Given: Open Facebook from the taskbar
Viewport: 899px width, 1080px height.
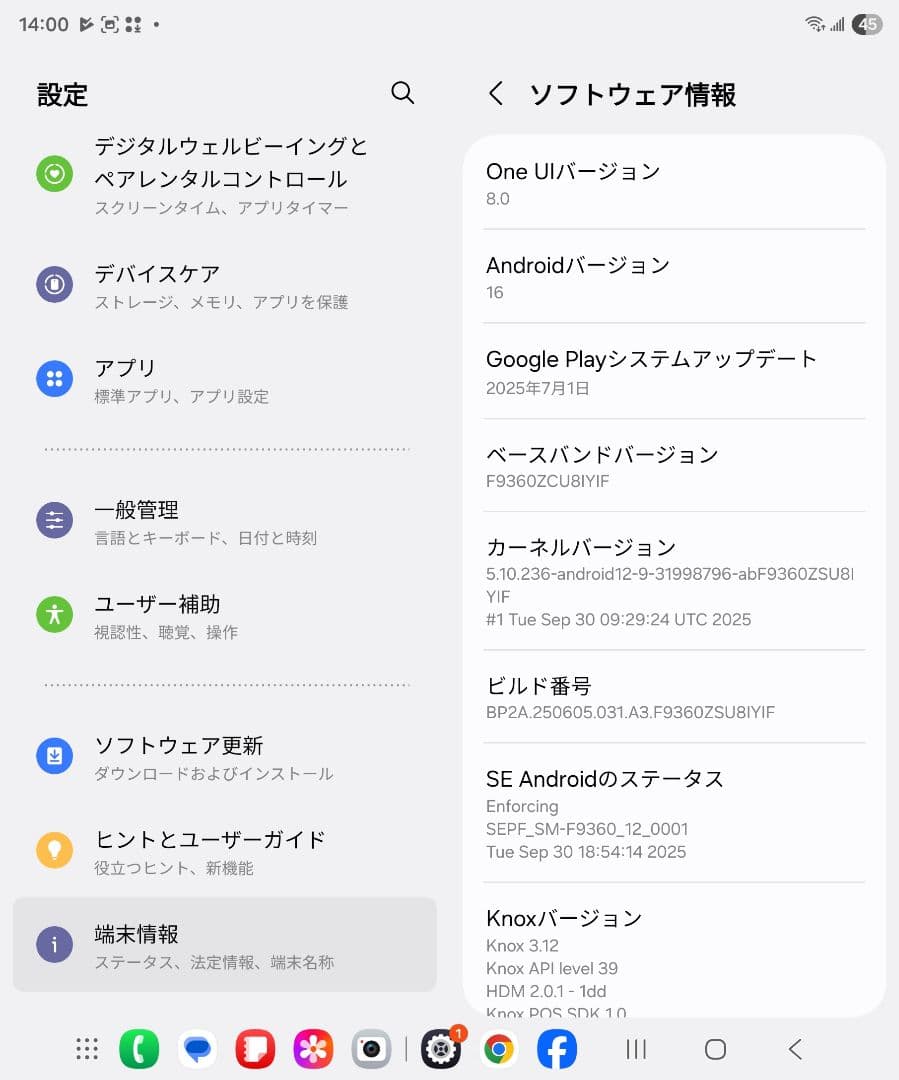Looking at the screenshot, I should [x=557, y=1049].
